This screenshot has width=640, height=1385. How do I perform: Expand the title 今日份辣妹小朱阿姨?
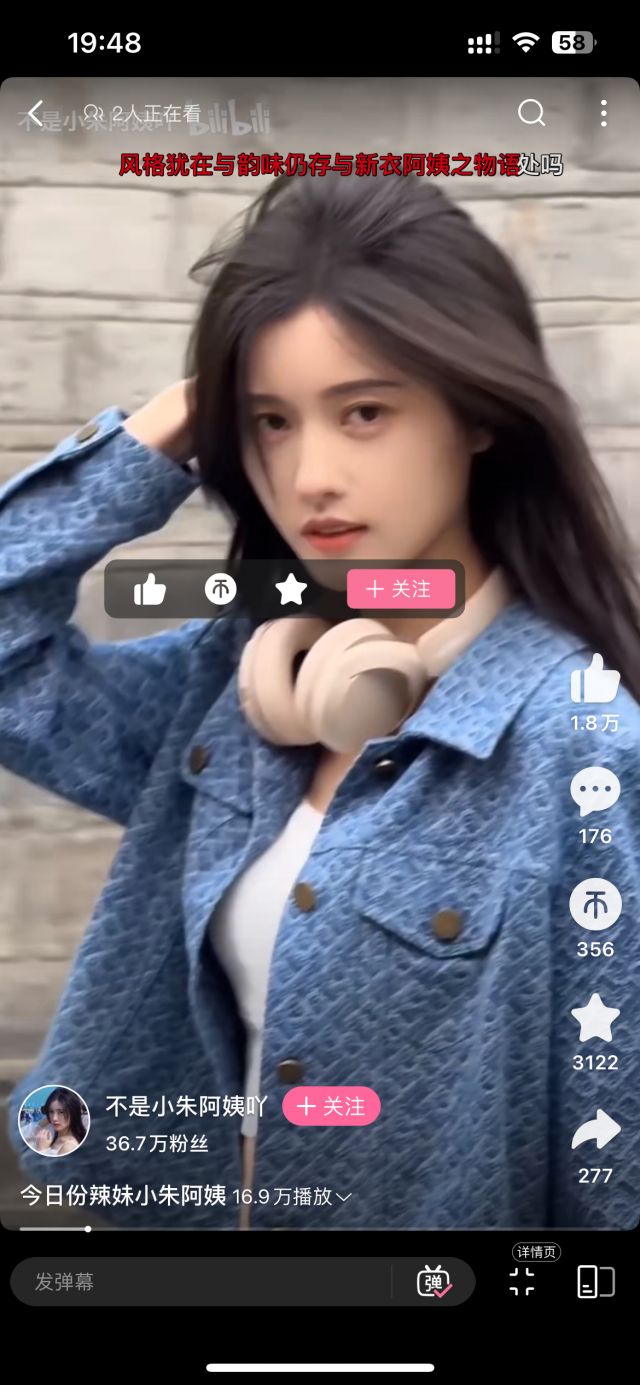(344, 1196)
